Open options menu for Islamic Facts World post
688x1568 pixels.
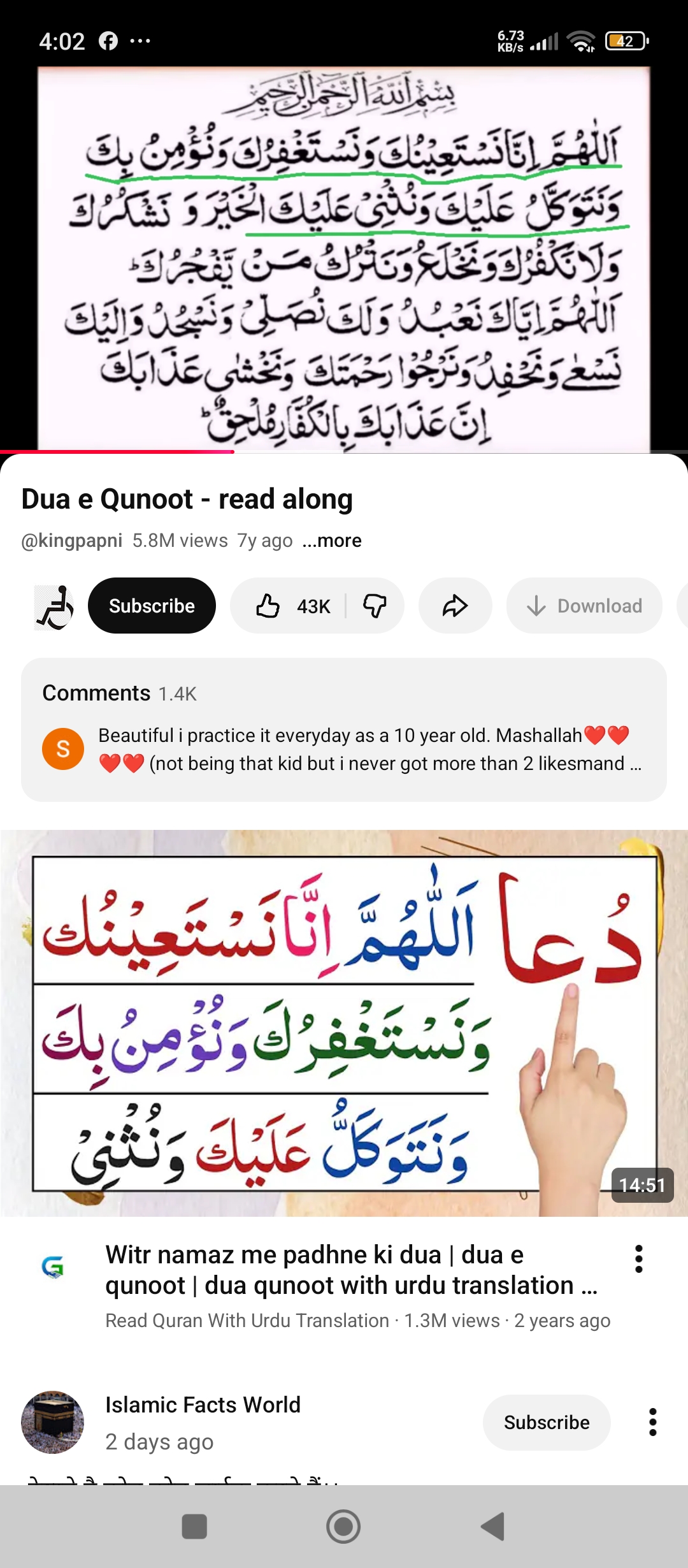652,1423
